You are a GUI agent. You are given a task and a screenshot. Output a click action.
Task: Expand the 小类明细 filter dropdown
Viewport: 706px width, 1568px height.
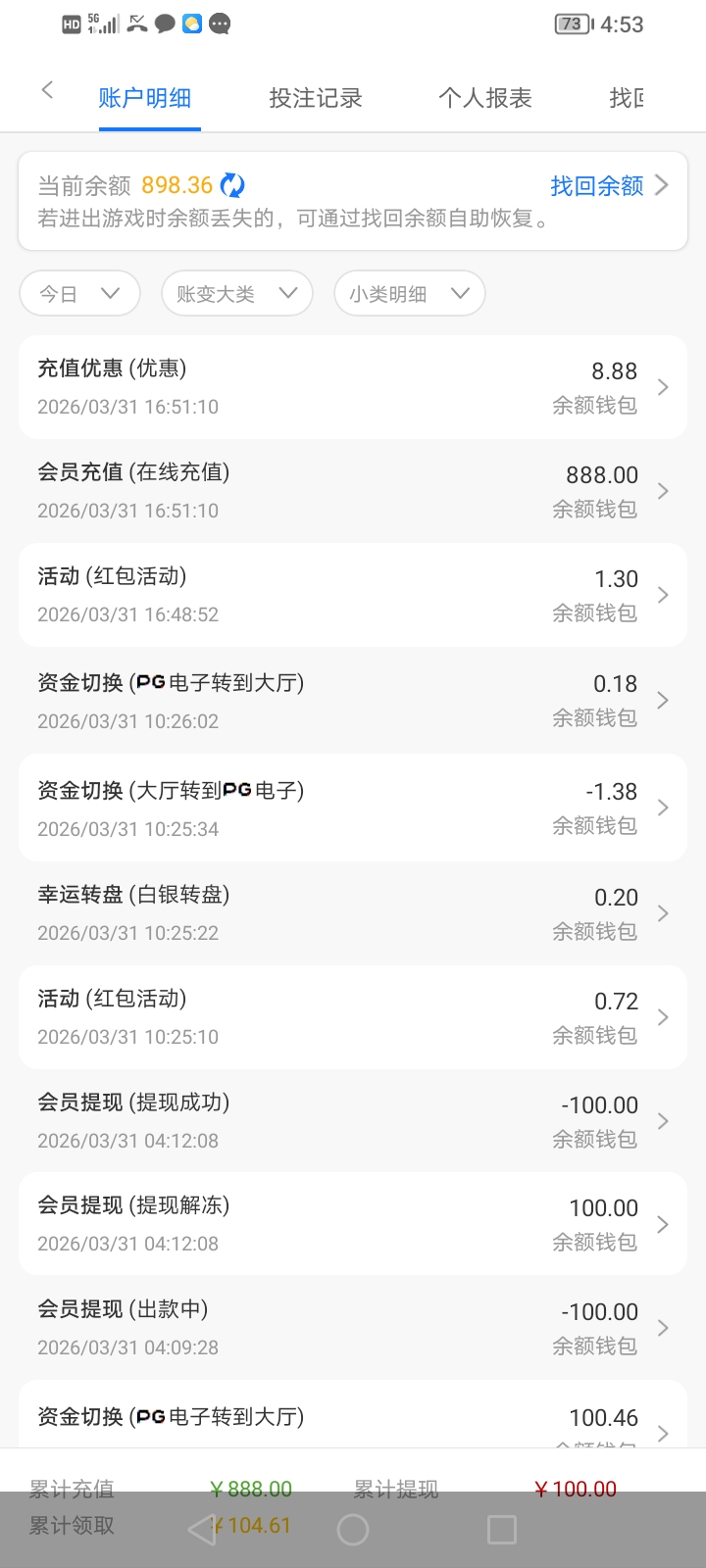[409, 293]
